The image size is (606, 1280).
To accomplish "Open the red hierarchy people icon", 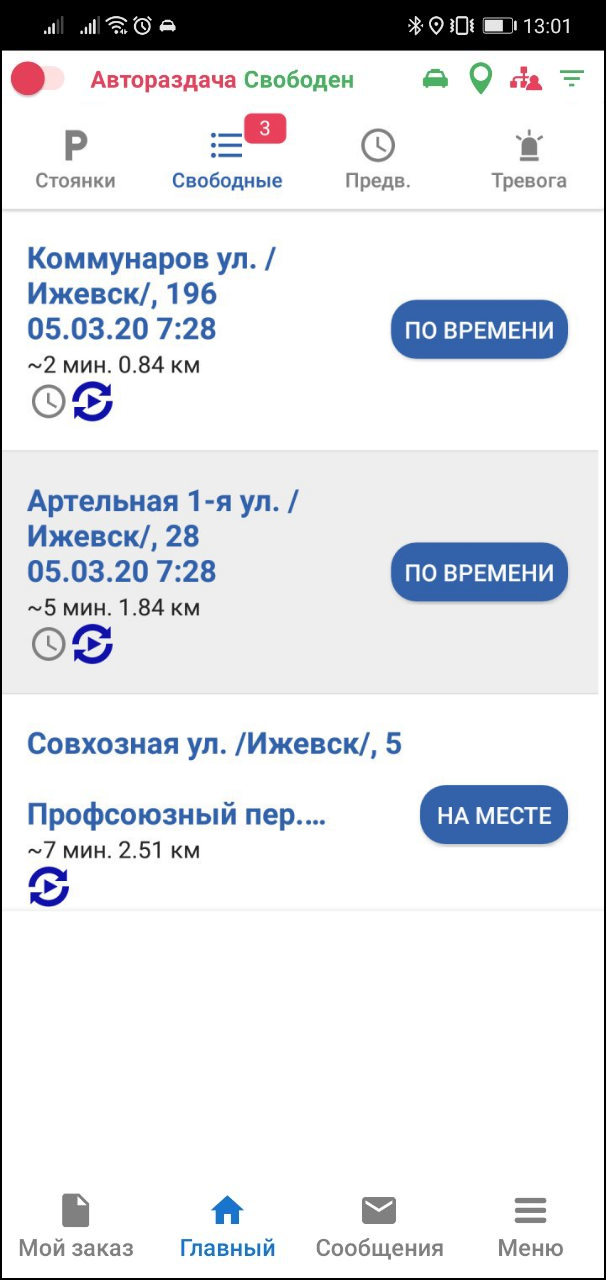I will 525,79.
